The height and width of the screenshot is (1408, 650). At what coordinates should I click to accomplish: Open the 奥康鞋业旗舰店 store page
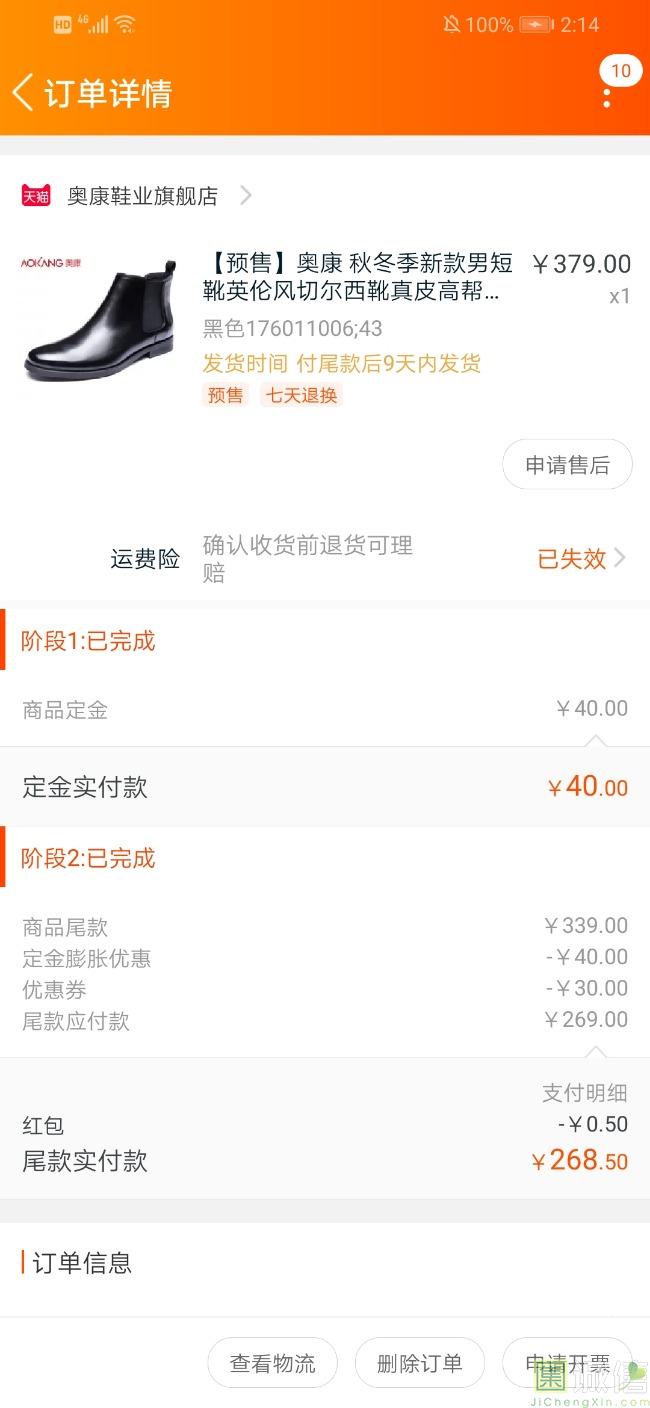pyautogui.click(x=142, y=196)
